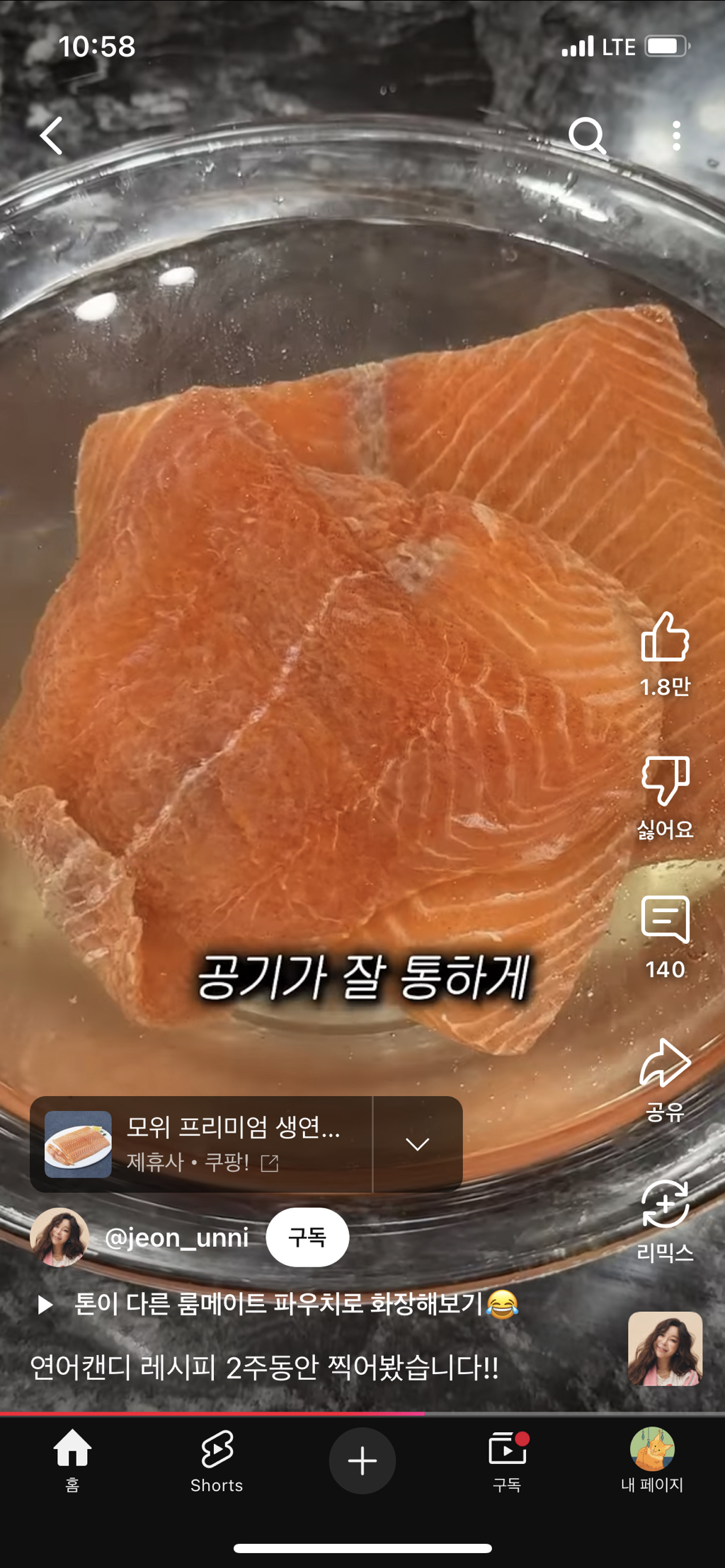Switch to the Shorts tab

[x=217, y=1460]
